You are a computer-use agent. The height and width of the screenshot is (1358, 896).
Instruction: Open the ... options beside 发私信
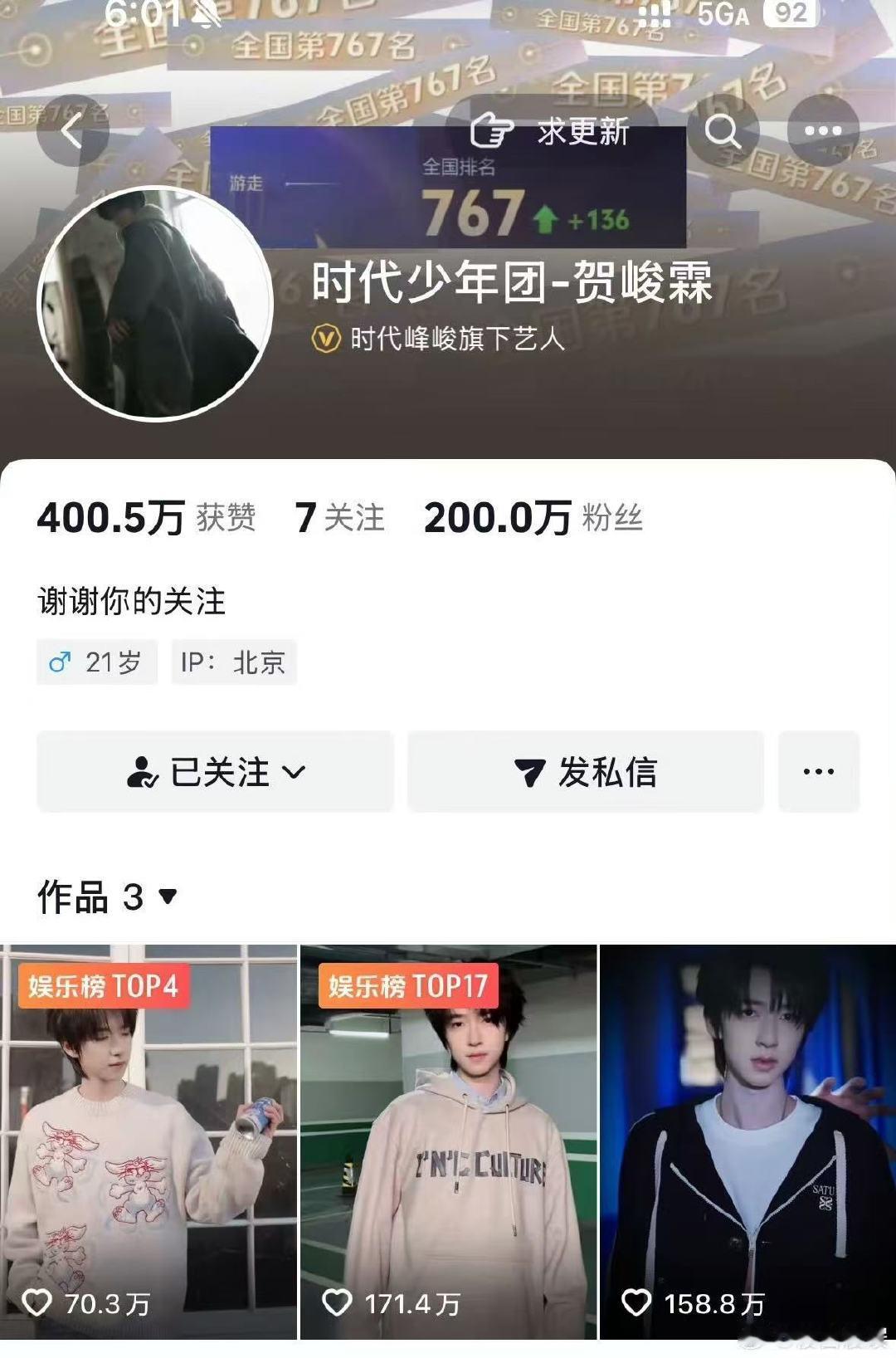818,772
